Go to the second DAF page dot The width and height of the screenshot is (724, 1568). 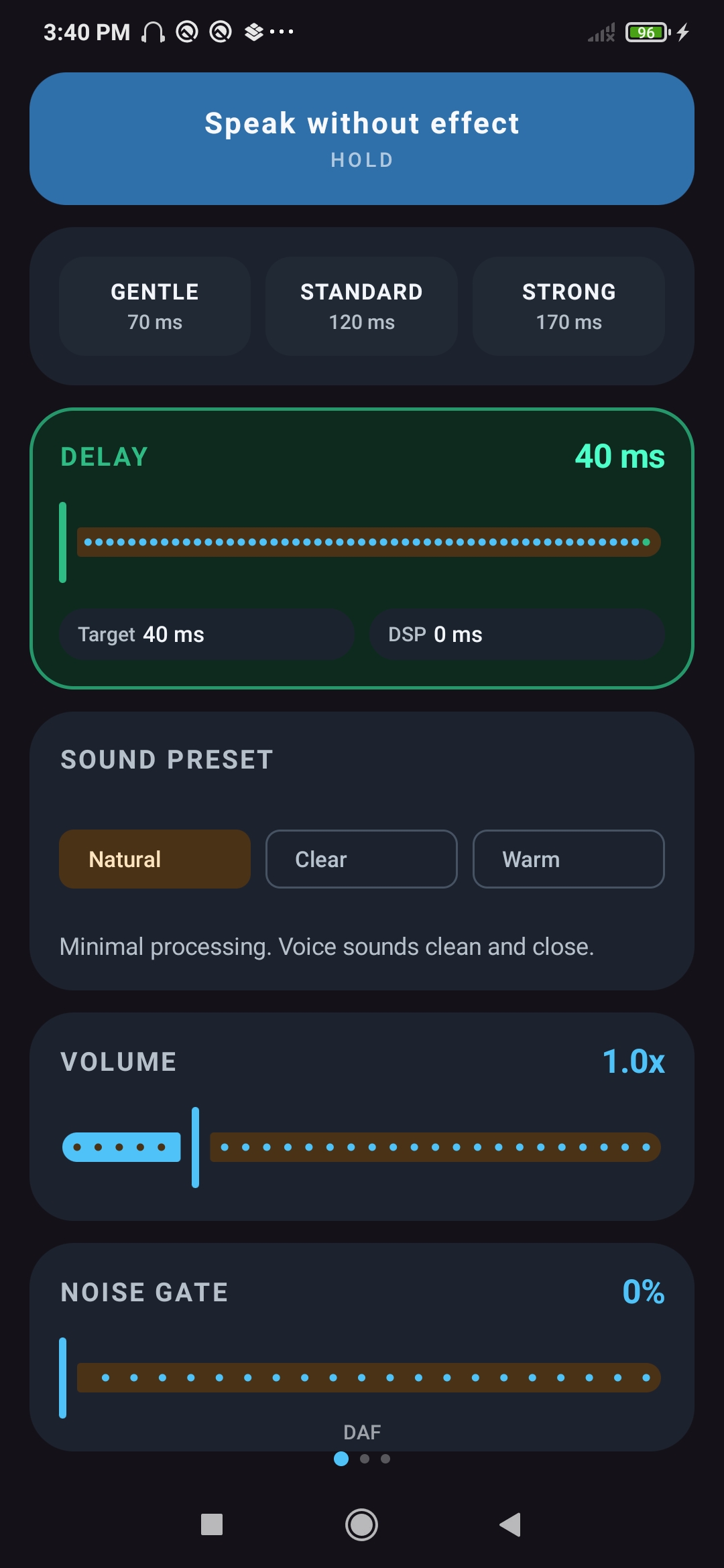(x=364, y=1459)
